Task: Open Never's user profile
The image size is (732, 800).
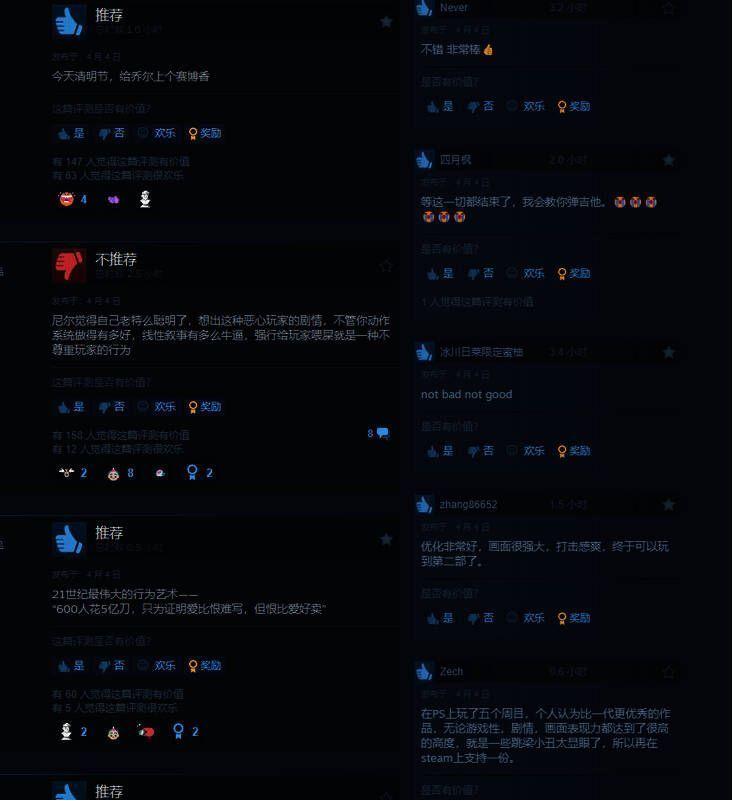Action: (x=453, y=8)
